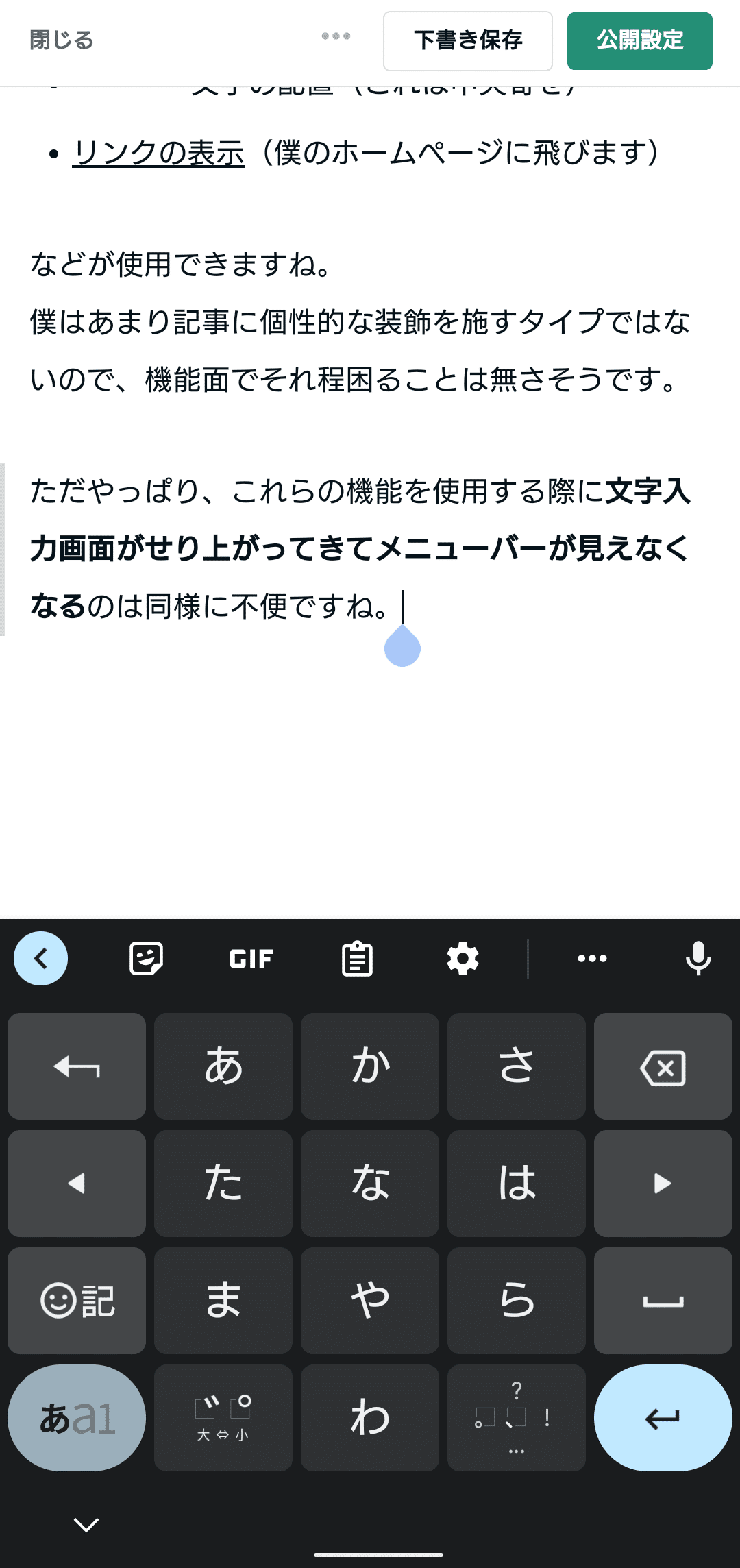The width and height of the screenshot is (740, 1568).
Task: Open the keyboard sticker panel
Action: point(146,958)
